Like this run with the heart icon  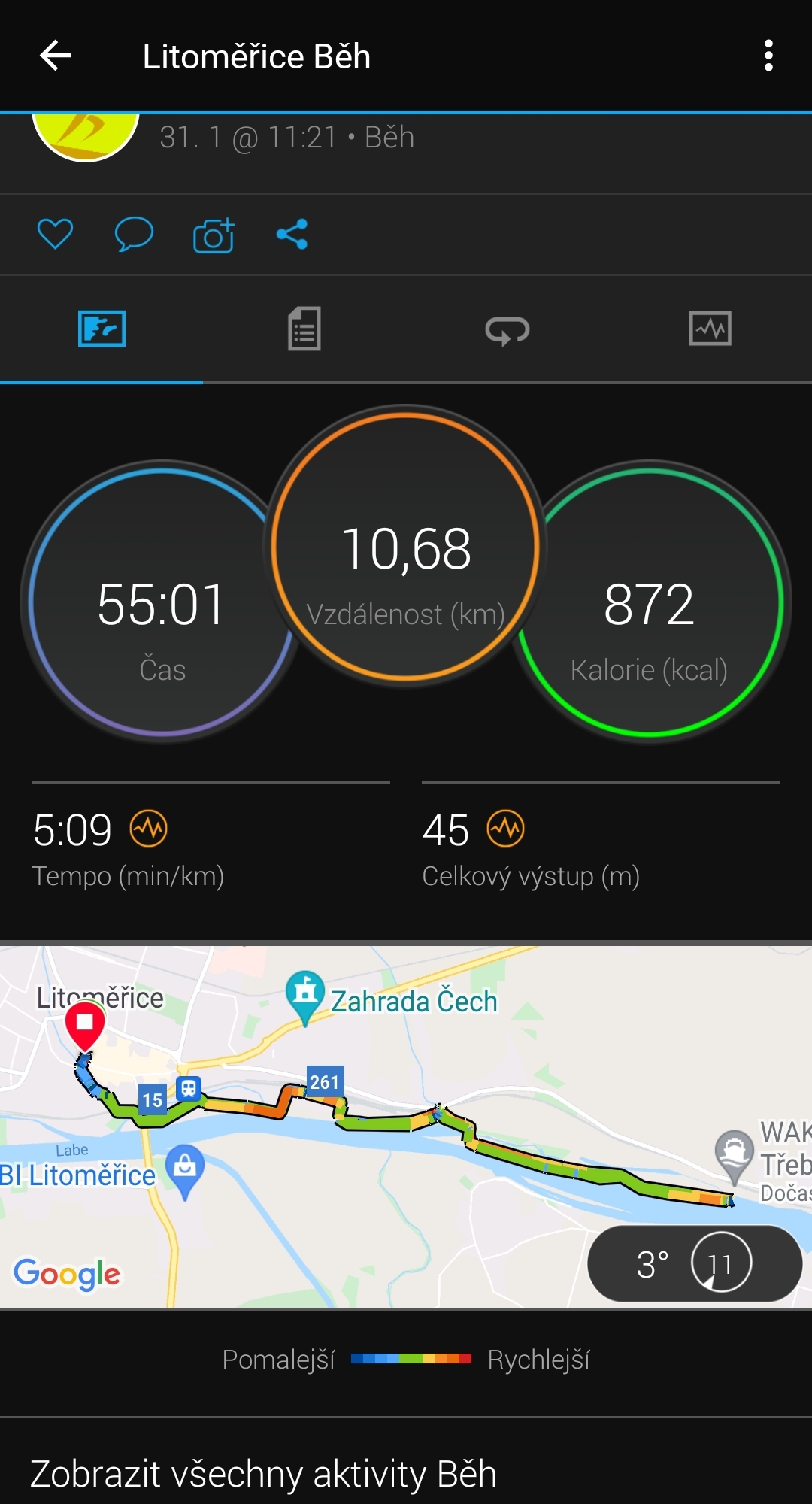pos(56,234)
